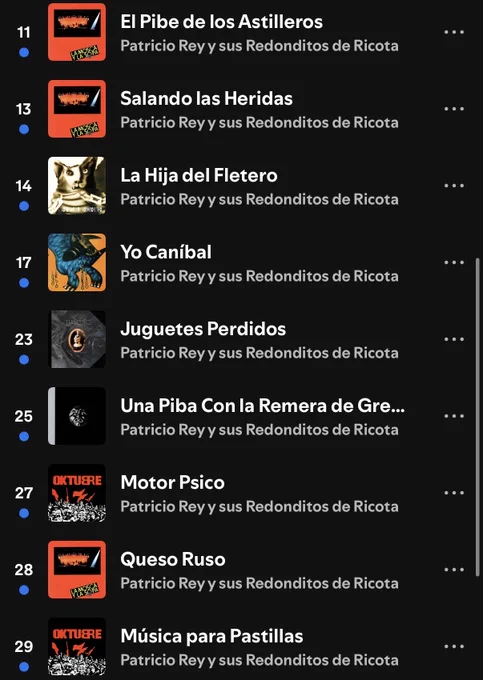Open the overflow menu for Yo Caníbal
This screenshot has height=680, width=483.
coord(454,262)
